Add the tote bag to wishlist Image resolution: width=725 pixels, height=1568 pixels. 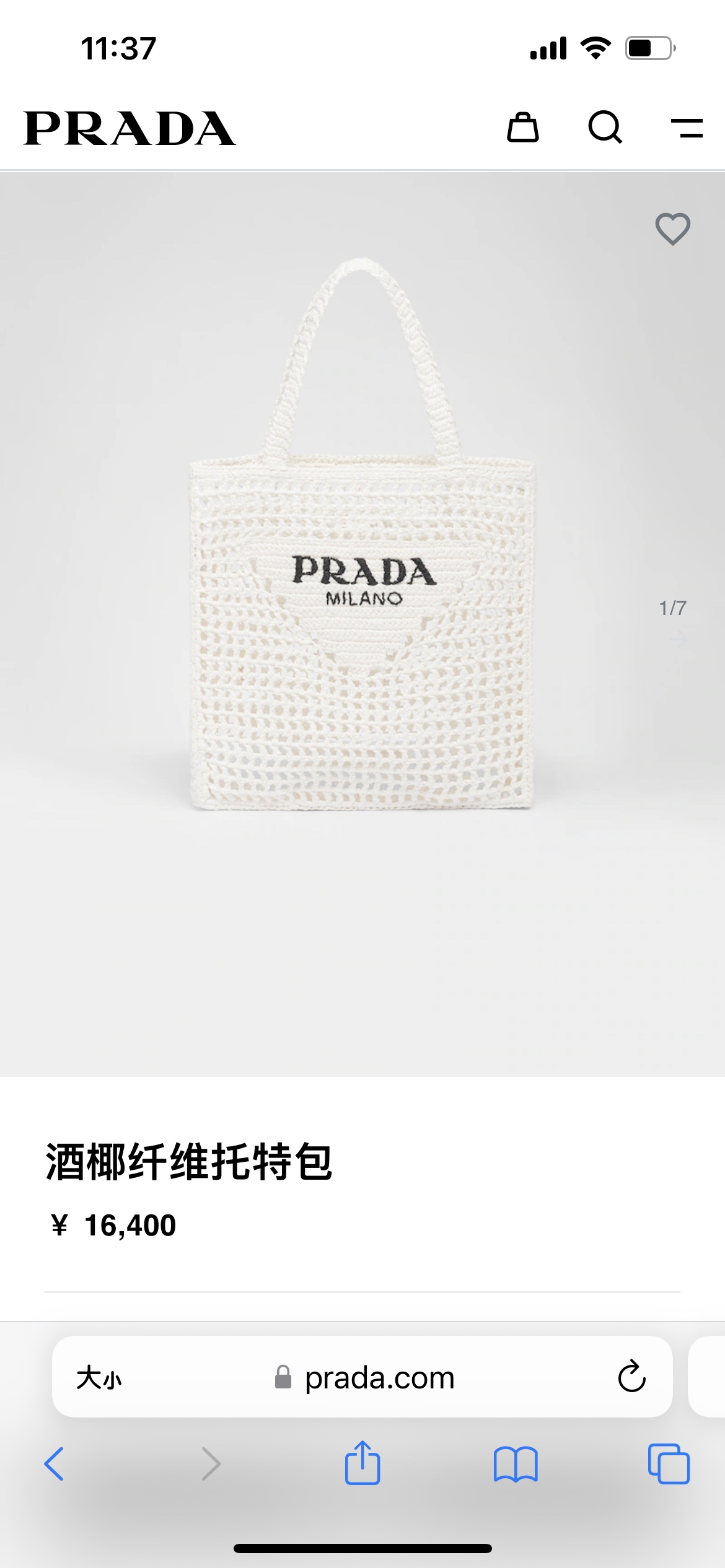tap(673, 229)
